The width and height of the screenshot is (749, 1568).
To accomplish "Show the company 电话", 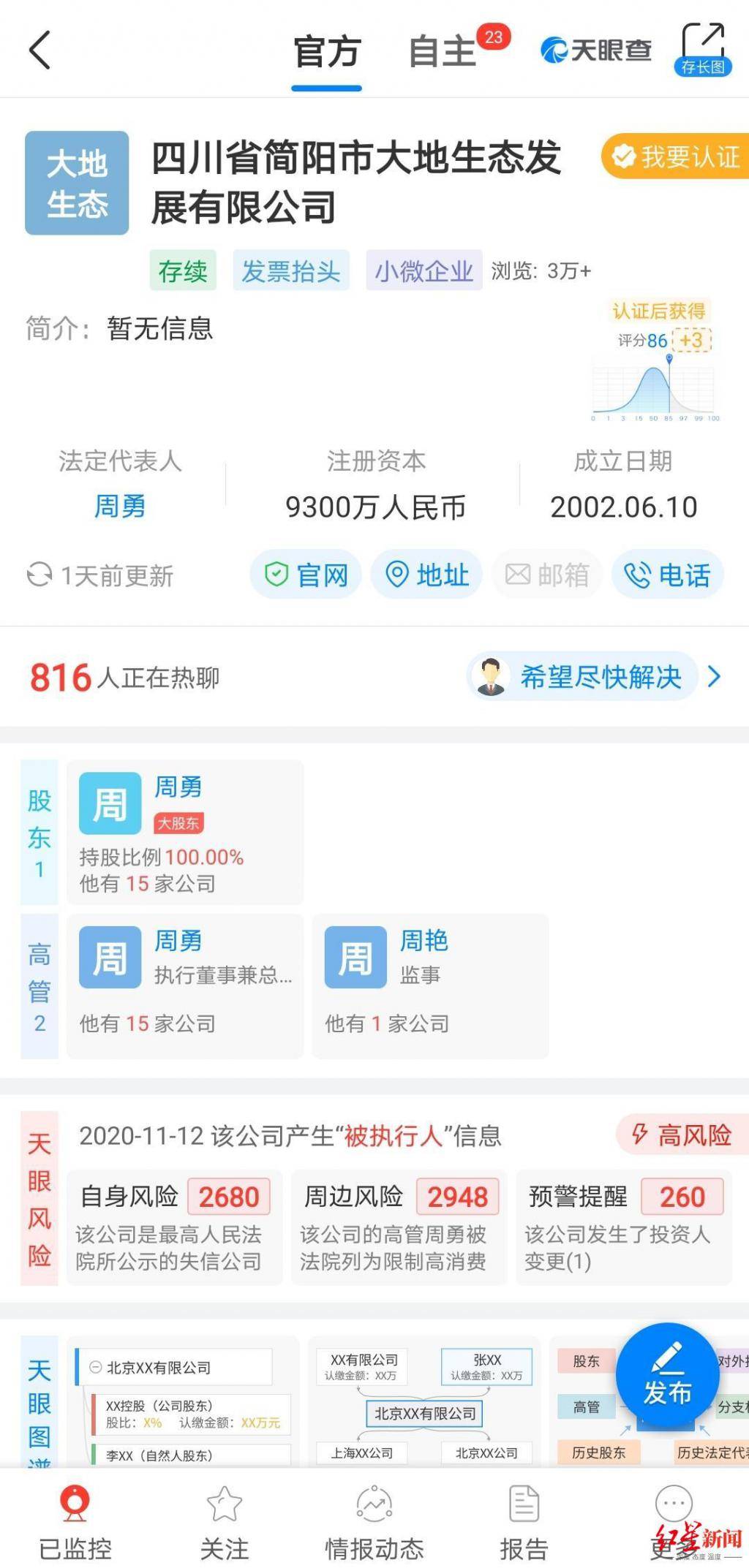I will [x=668, y=575].
